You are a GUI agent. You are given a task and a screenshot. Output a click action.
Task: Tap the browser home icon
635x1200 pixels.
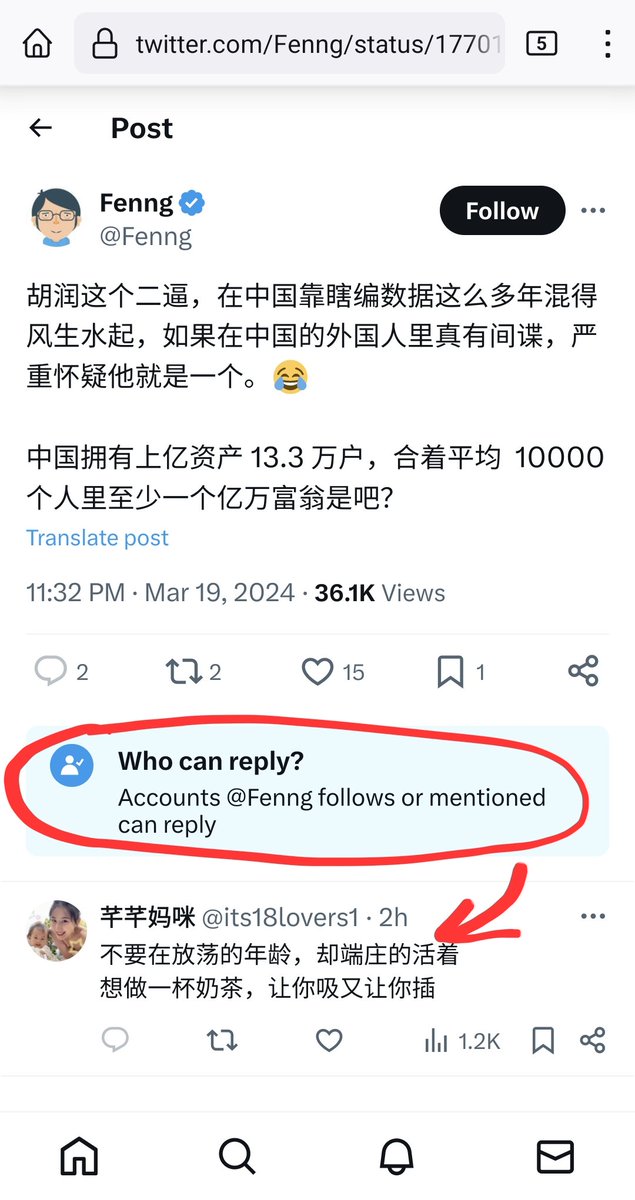38,44
